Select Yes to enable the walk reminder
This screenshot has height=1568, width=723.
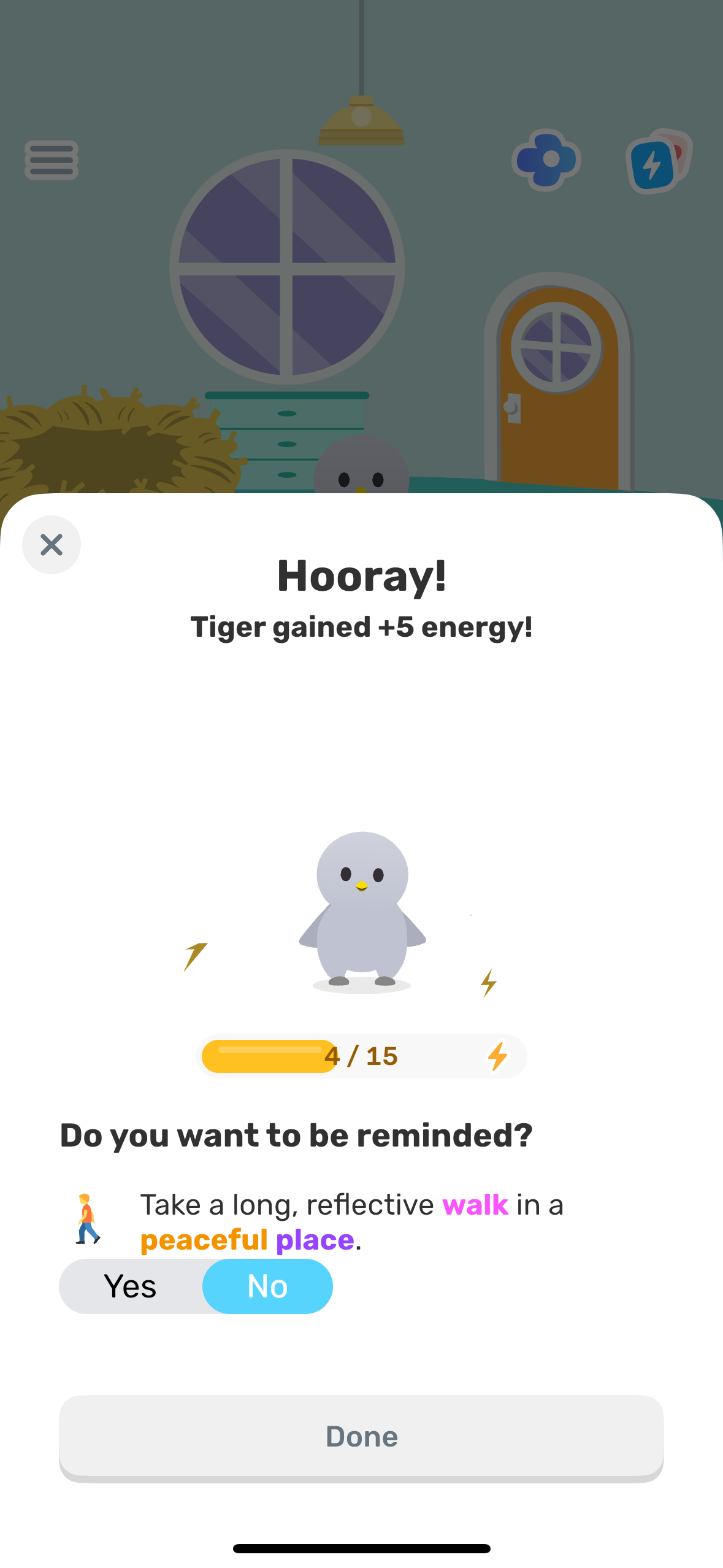click(130, 1286)
